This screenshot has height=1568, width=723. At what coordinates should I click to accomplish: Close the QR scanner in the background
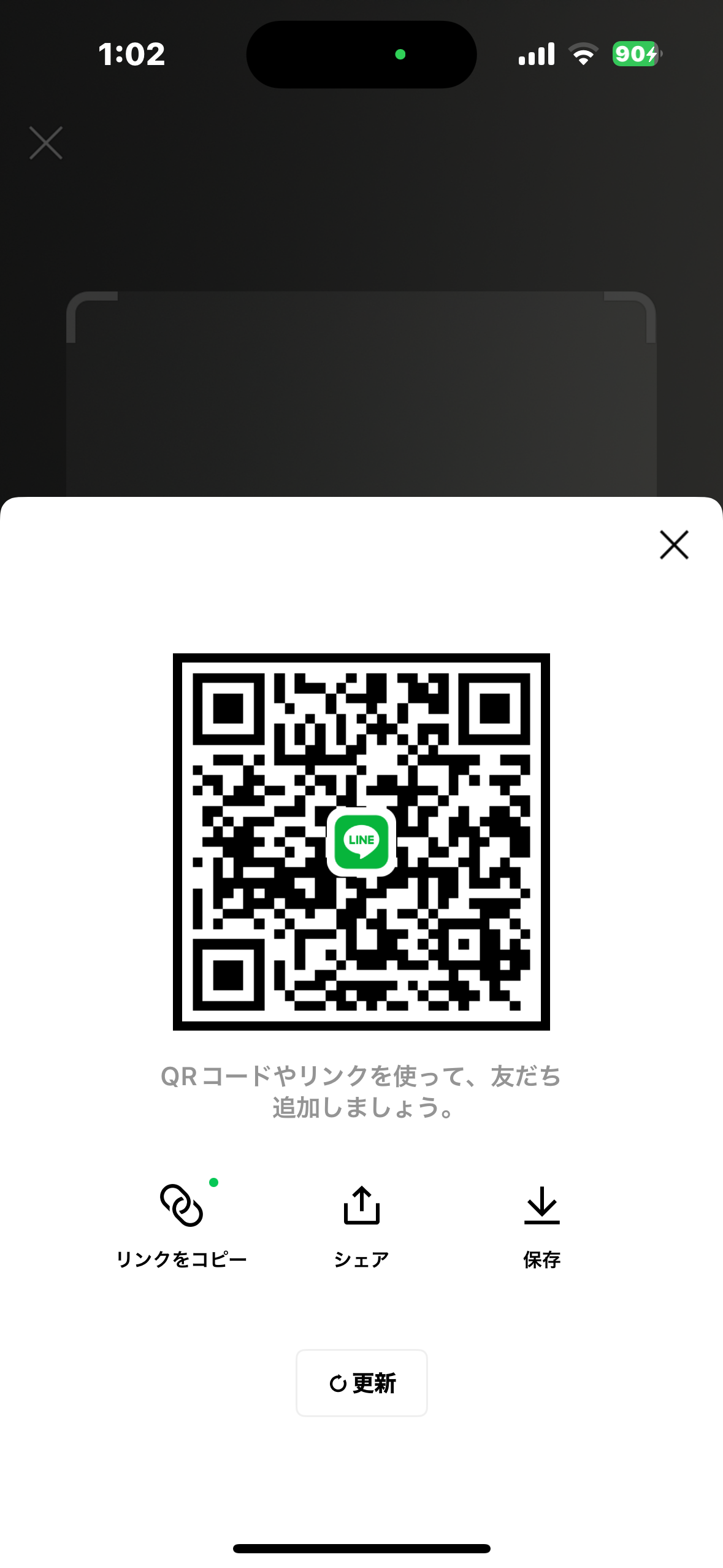[x=46, y=143]
